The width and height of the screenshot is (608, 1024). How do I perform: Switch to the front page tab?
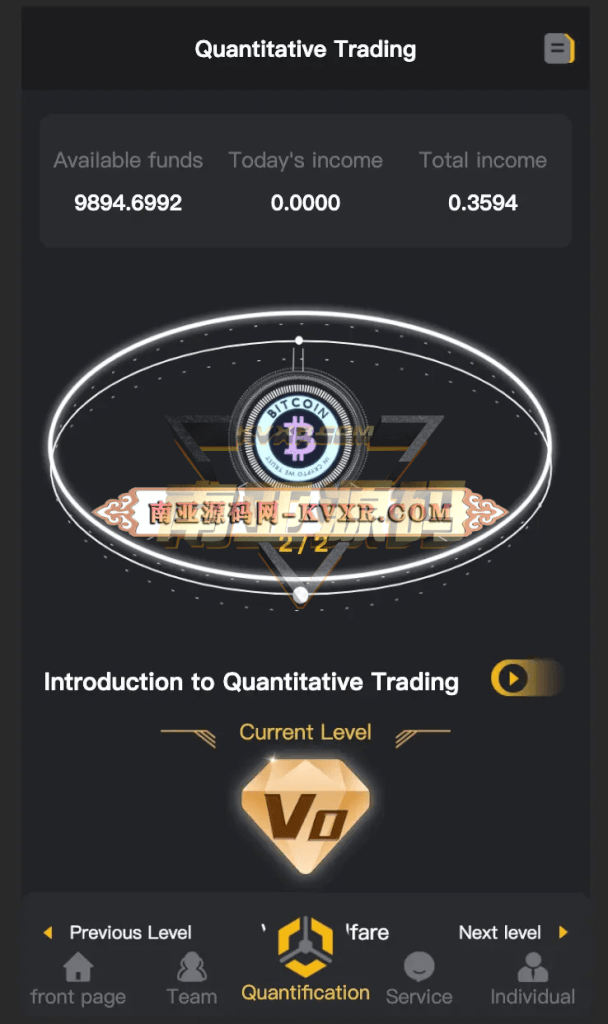tap(78, 979)
